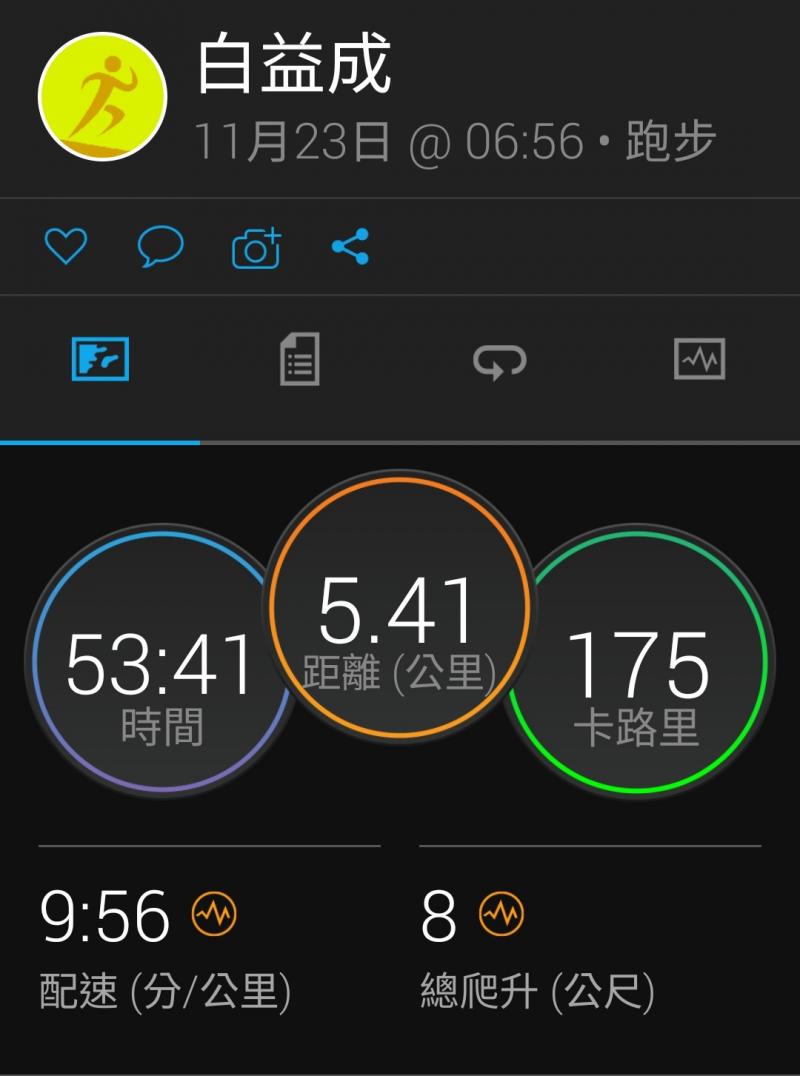
Task: Switch to the detailed stats tab
Action: coord(299,359)
